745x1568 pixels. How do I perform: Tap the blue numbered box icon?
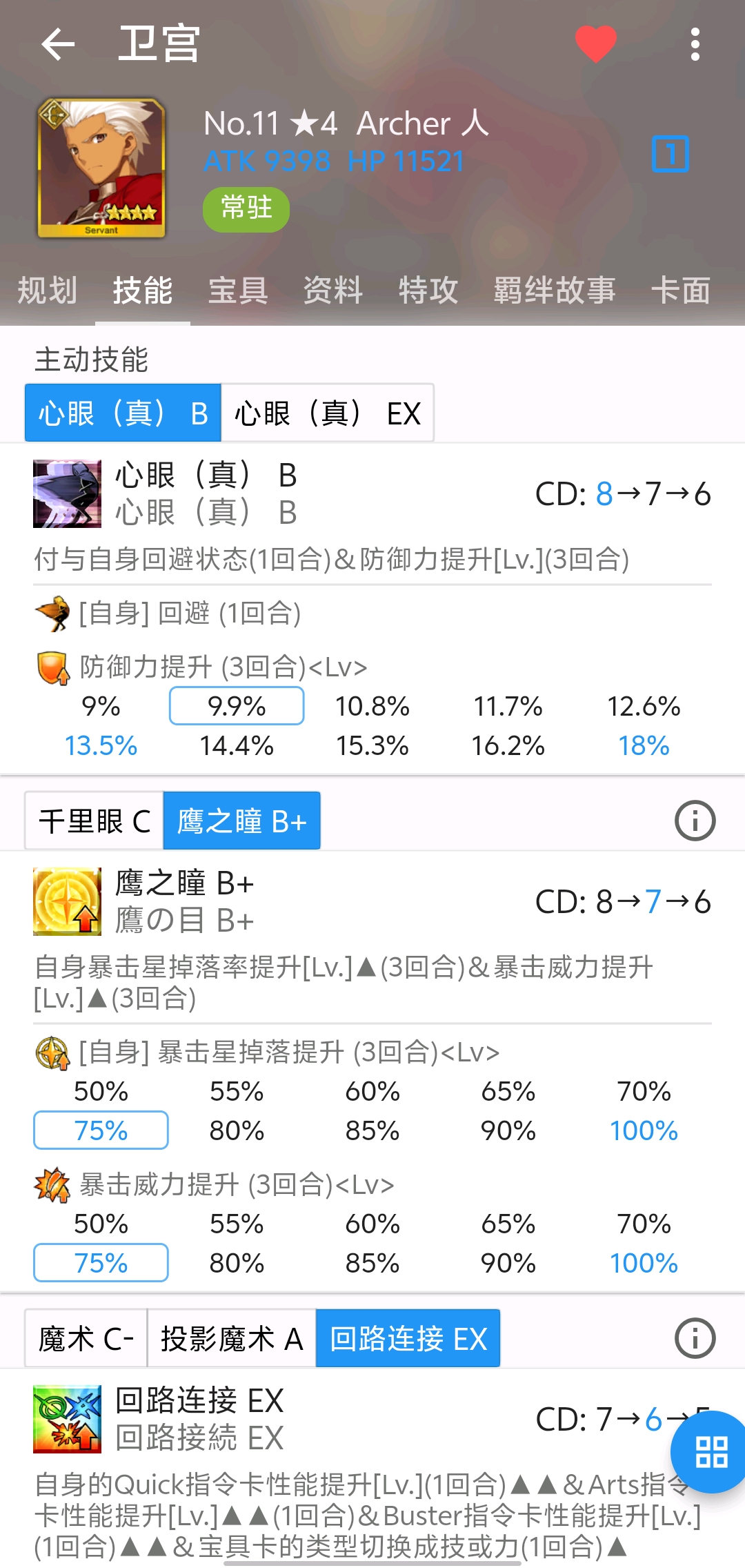(x=670, y=153)
